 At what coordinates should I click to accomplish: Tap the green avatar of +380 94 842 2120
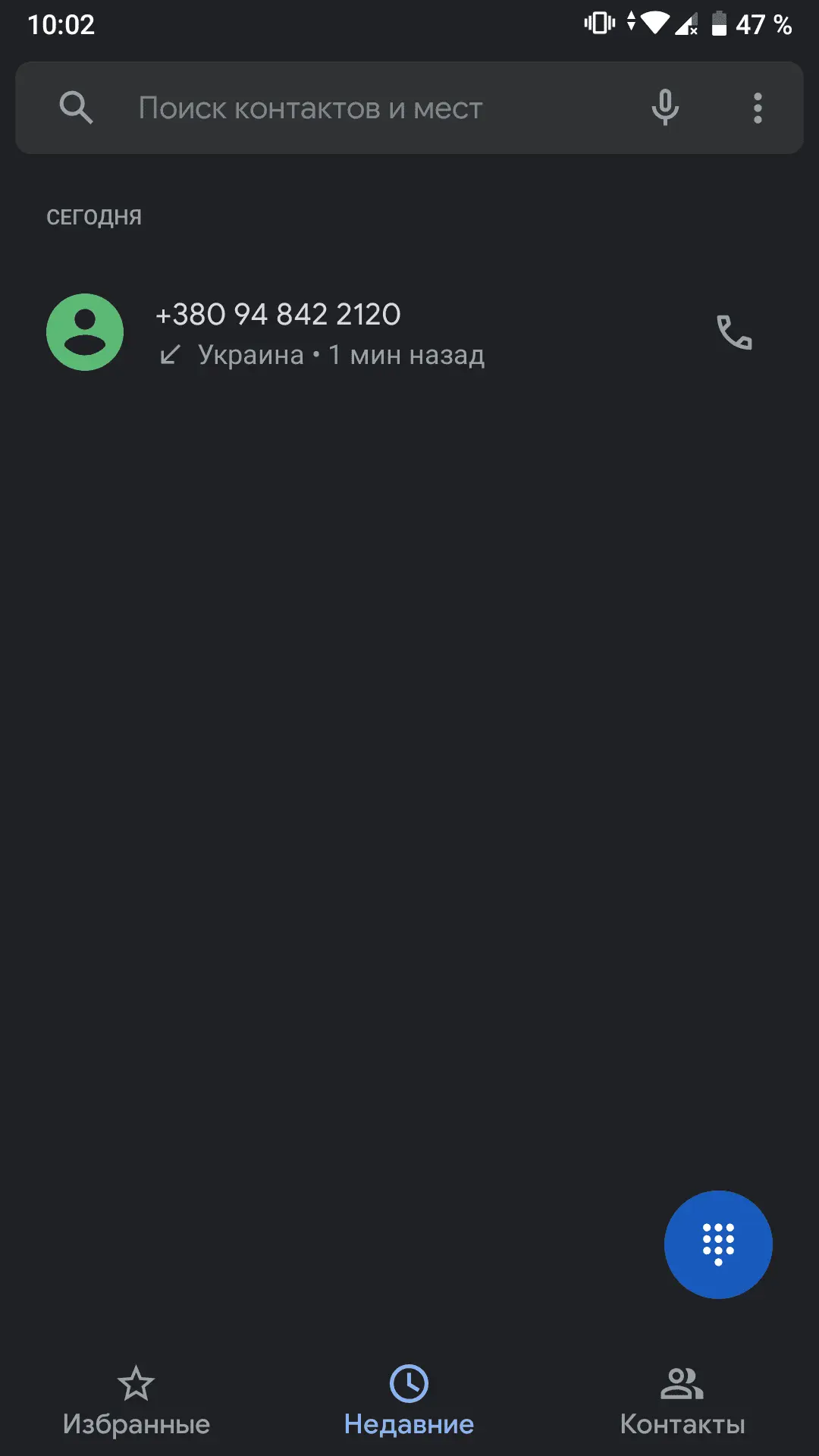point(85,332)
